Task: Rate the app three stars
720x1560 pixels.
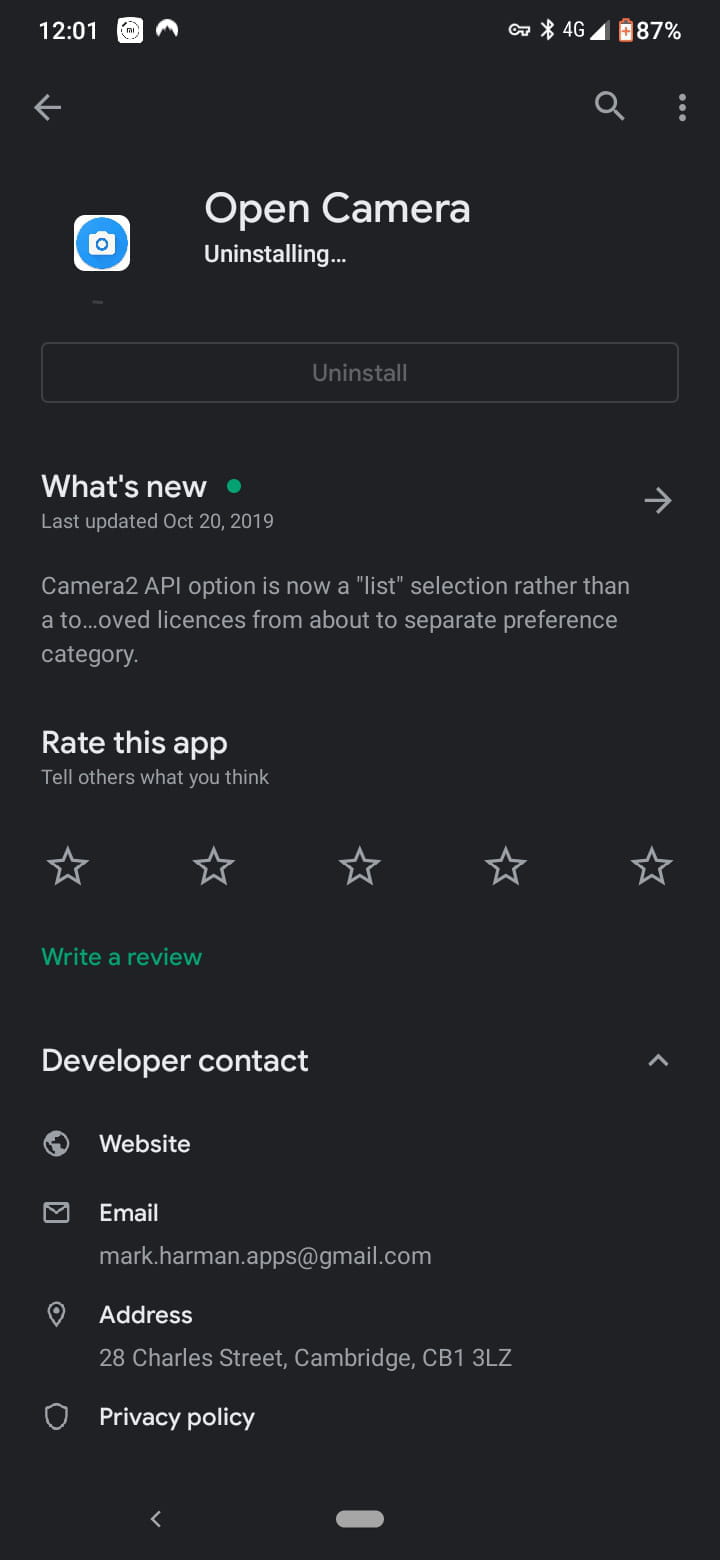Action: pos(360,866)
